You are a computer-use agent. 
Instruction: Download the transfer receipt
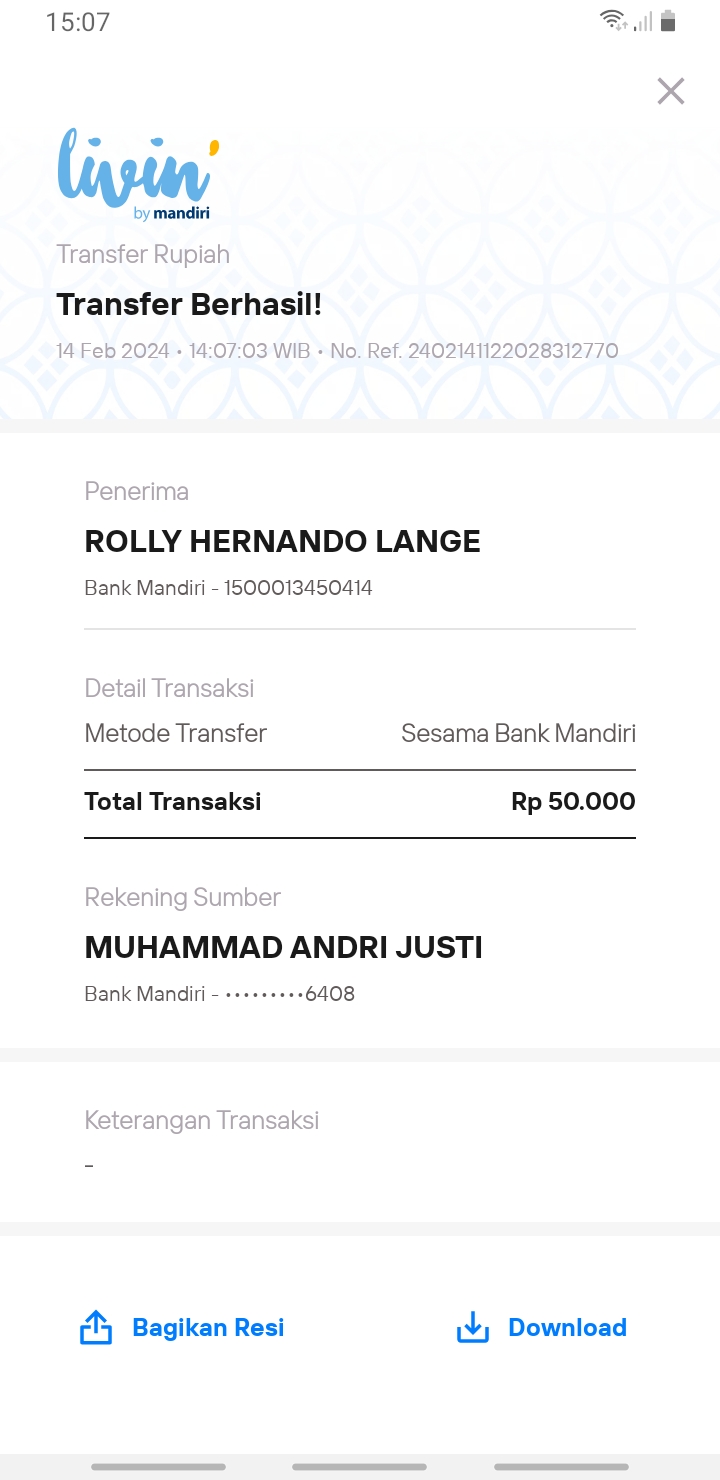click(541, 1327)
